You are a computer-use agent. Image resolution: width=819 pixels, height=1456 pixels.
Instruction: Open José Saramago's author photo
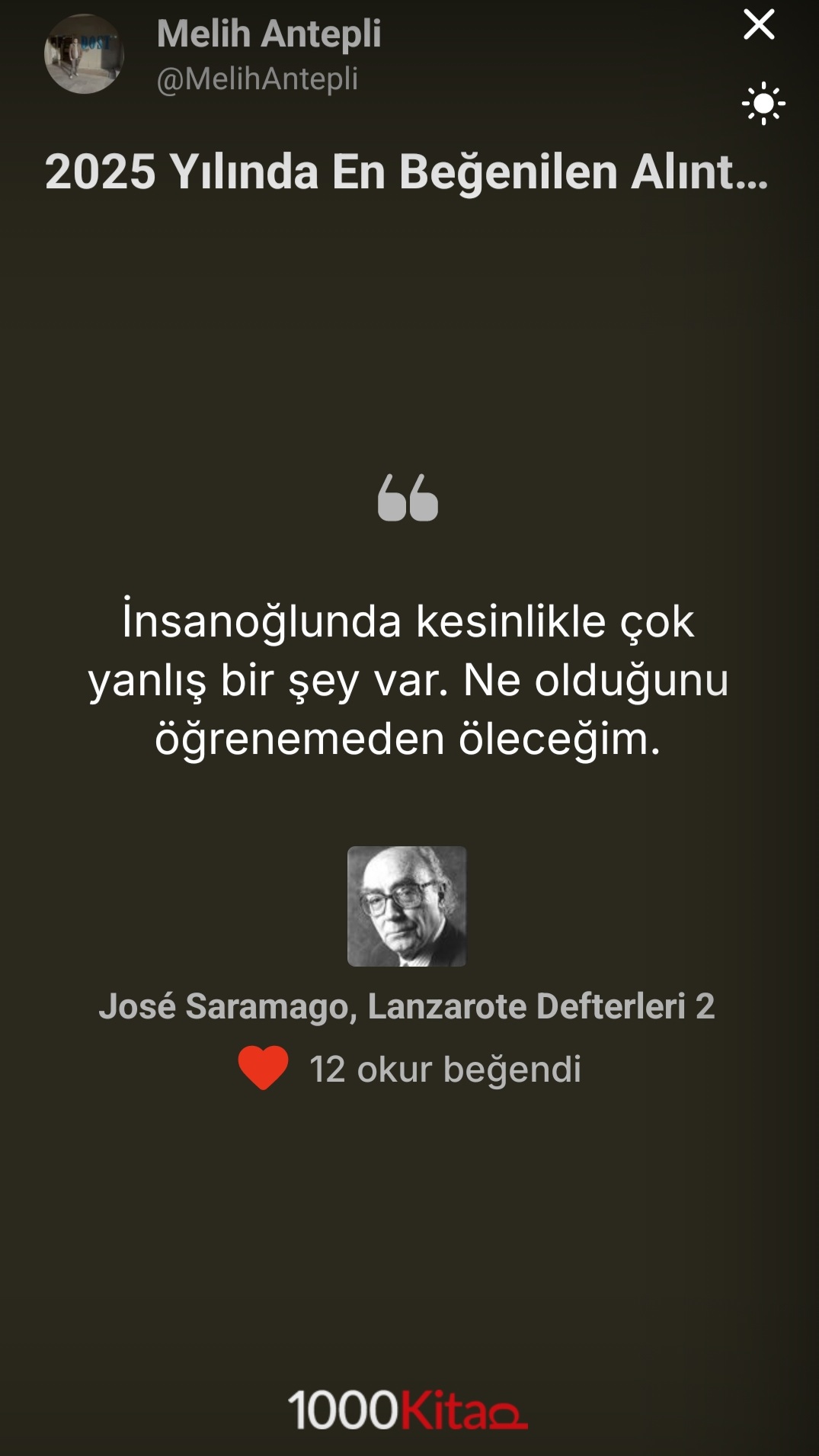pos(407,906)
